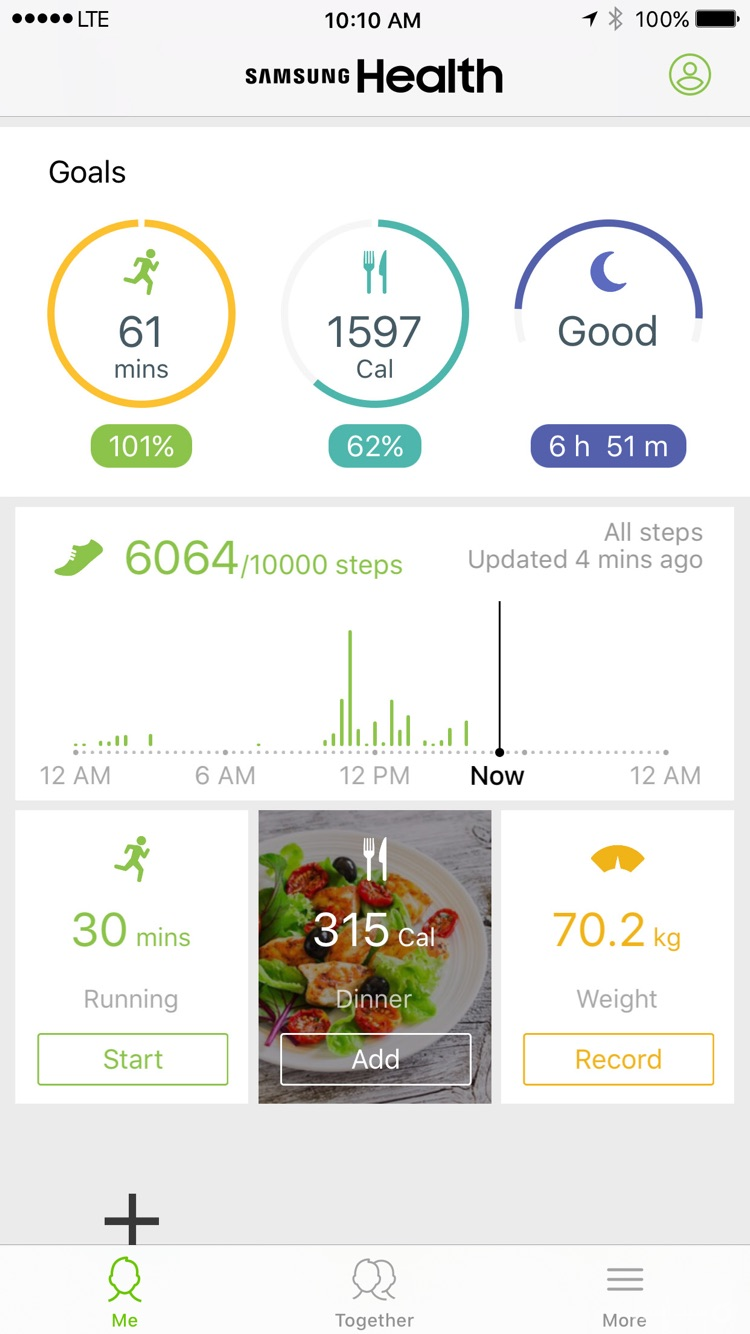Tap the running icon above 30 mins
This screenshot has height=1334, width=750.
[132, 858]
